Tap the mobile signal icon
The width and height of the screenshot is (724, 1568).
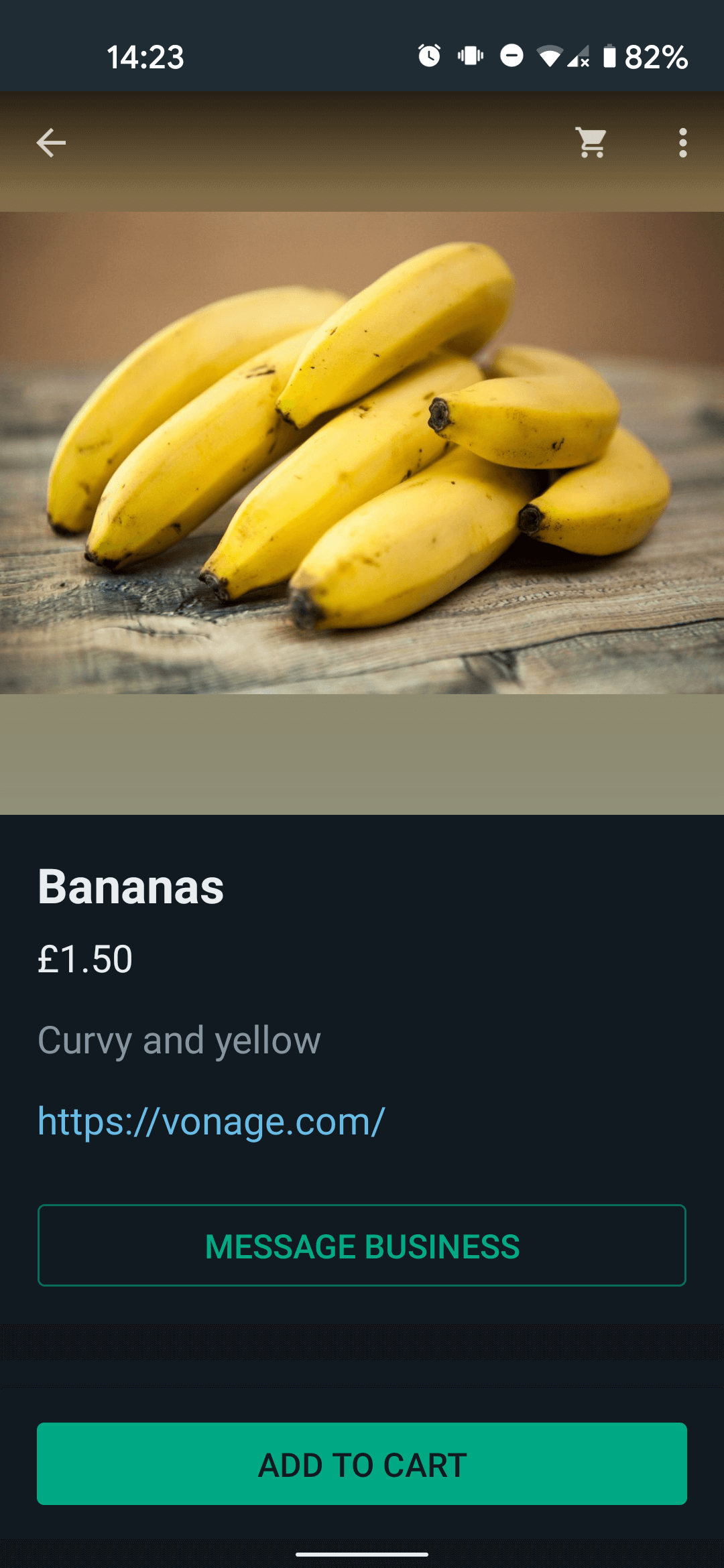578,57
